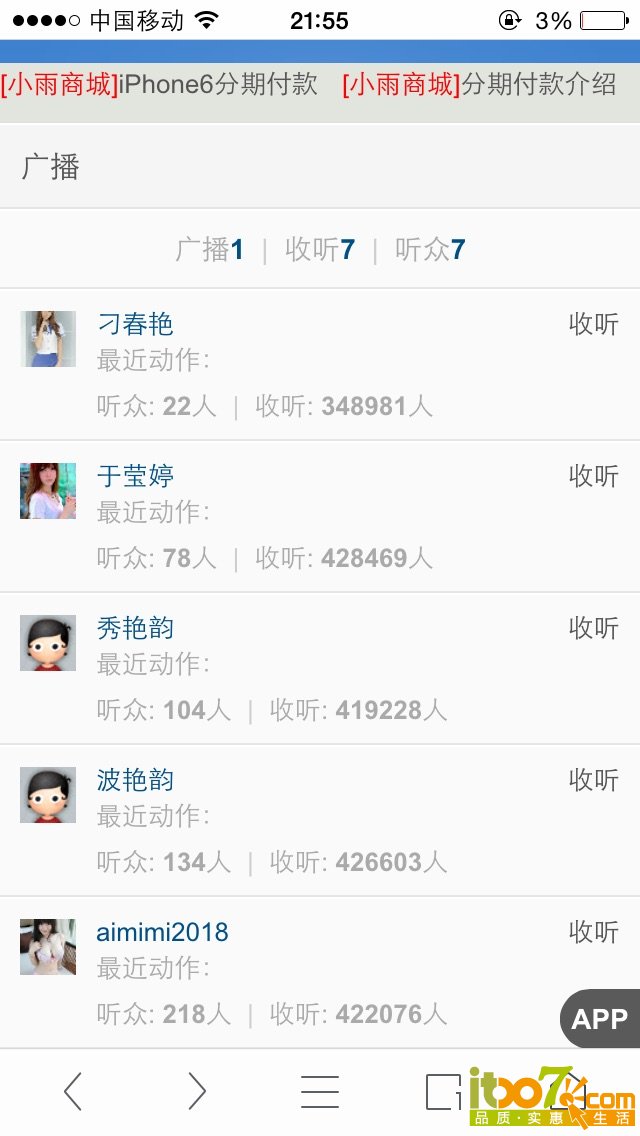Viewport: 640px width, 1136px height.
Task: Open the 分期付款介绍 link
Action: tap(480, 85)
